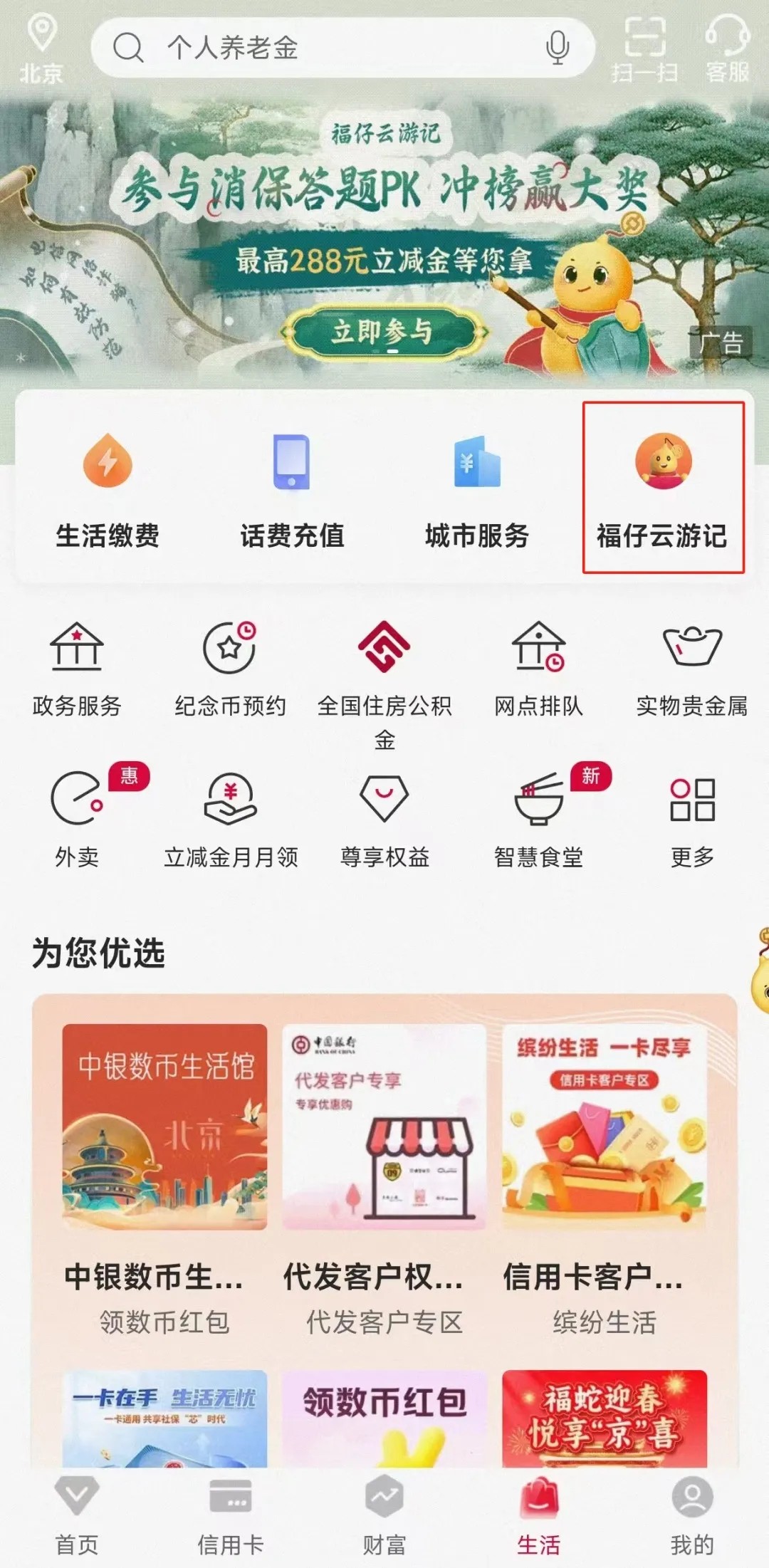The width and height of the screenshot is (769, 1568).
Task: Open the 个人养老金 search box
Action: [x=320, y=48]
